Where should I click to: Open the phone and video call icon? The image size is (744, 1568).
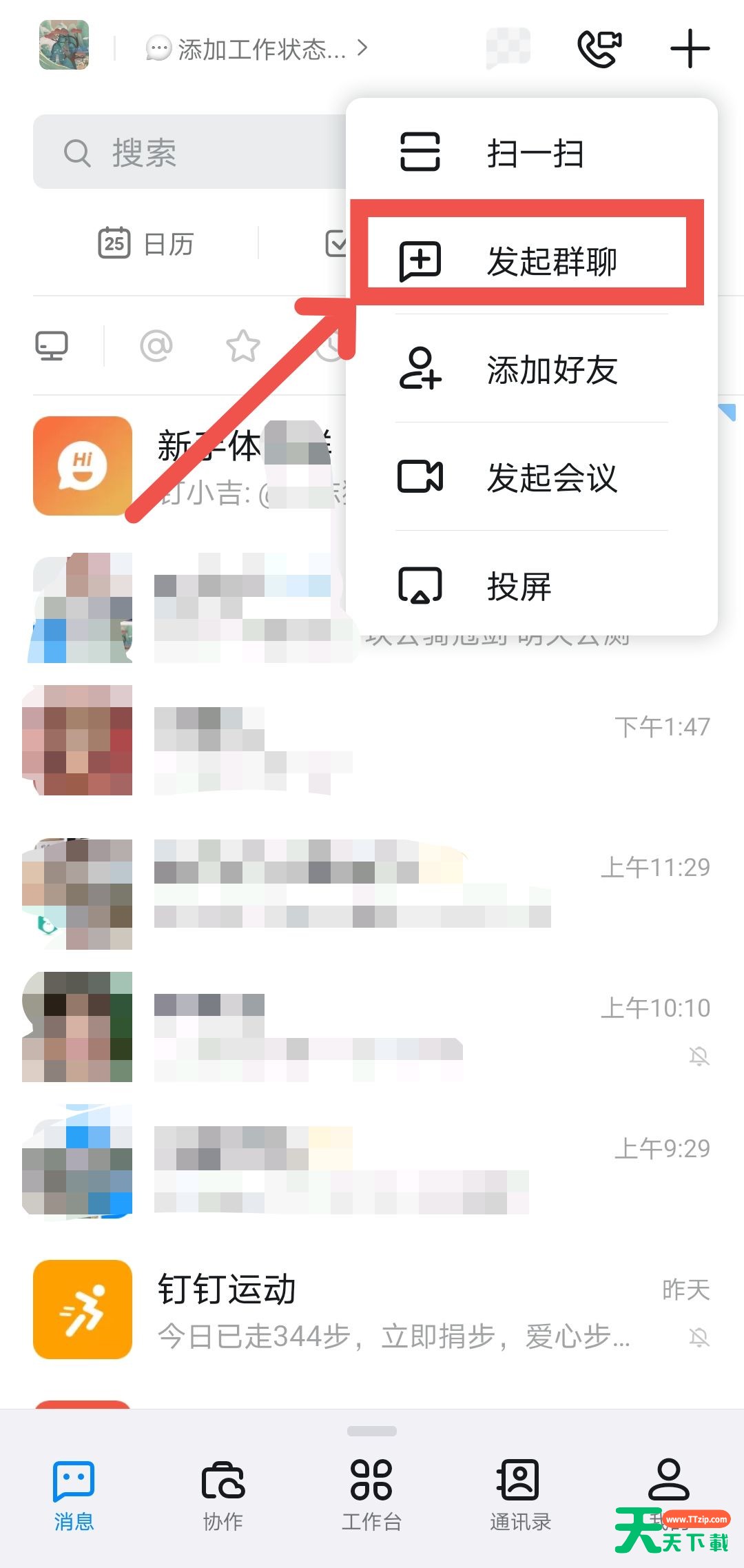[599, 48]
